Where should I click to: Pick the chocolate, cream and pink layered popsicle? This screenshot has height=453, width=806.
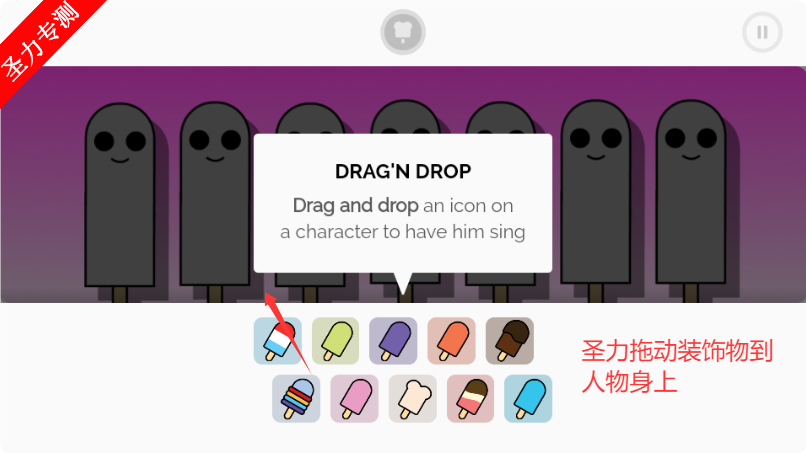coord(470,399)
